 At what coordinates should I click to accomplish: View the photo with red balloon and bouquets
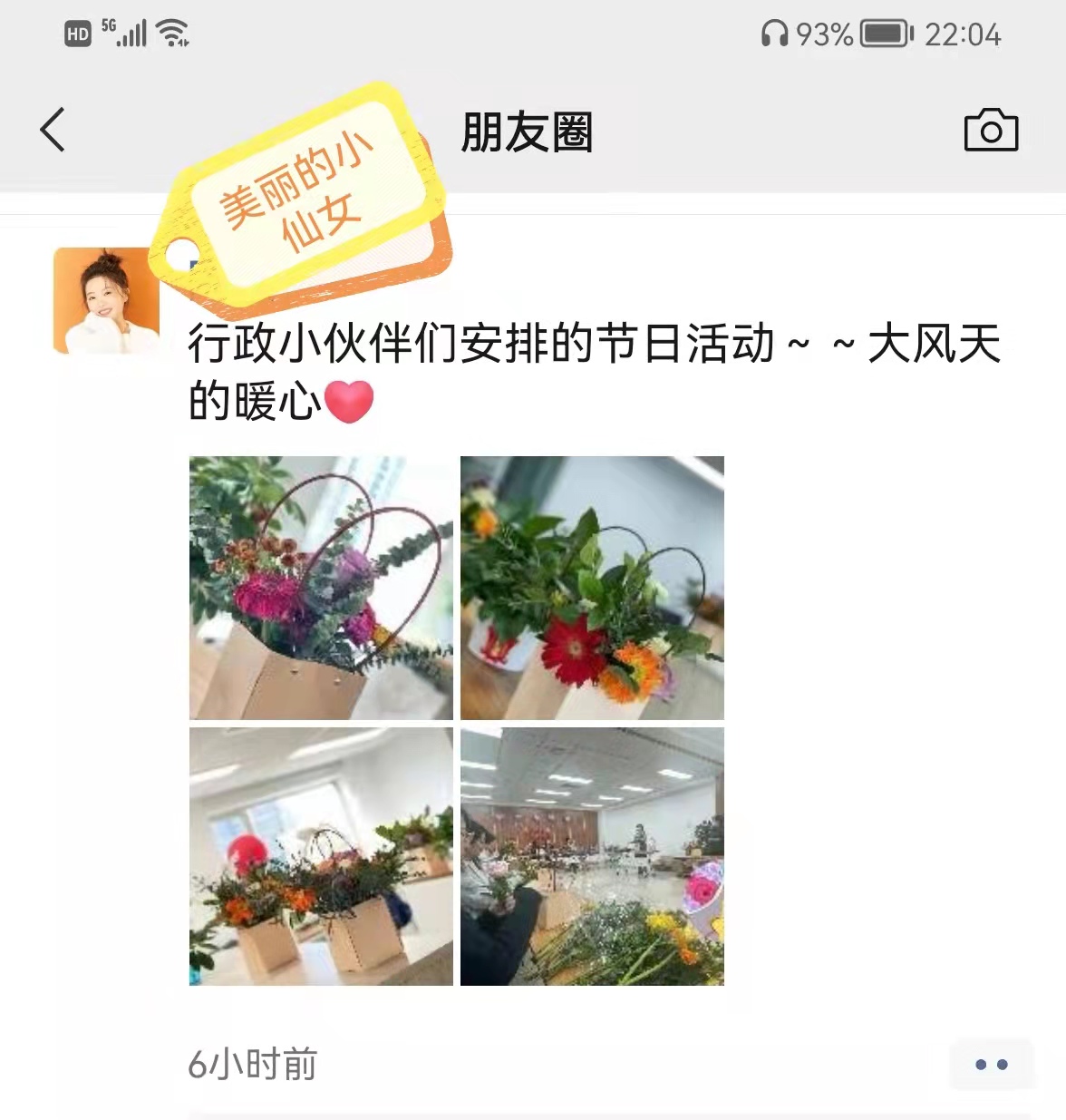(321, 856)
